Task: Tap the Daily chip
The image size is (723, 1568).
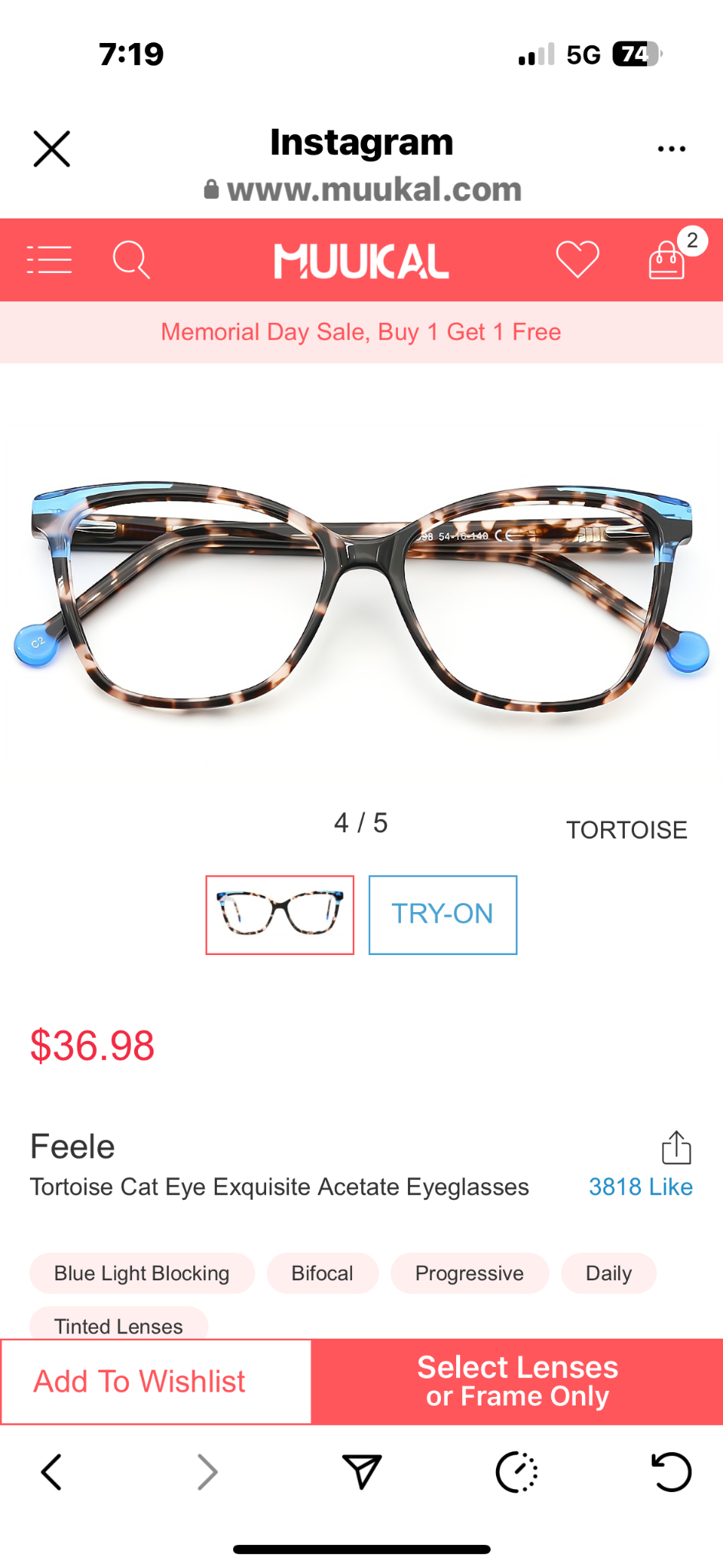Action: click(608, 1273)
